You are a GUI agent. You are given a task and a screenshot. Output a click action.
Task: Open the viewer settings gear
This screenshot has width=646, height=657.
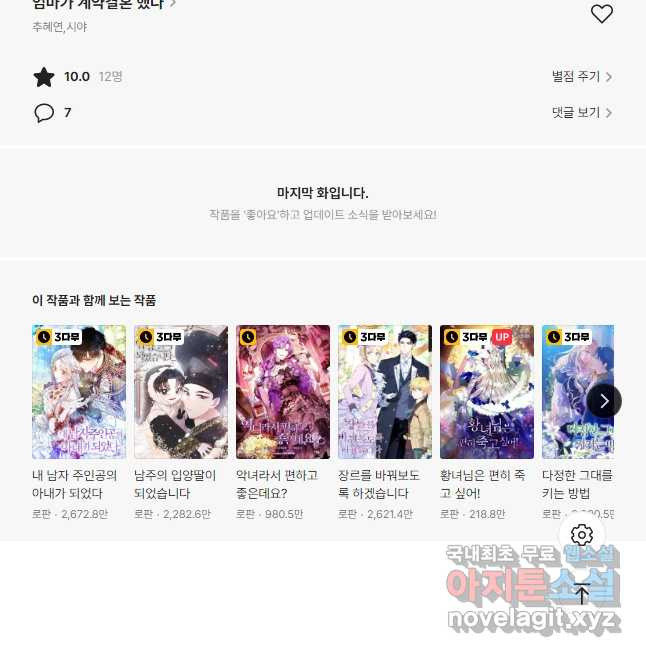582,535
